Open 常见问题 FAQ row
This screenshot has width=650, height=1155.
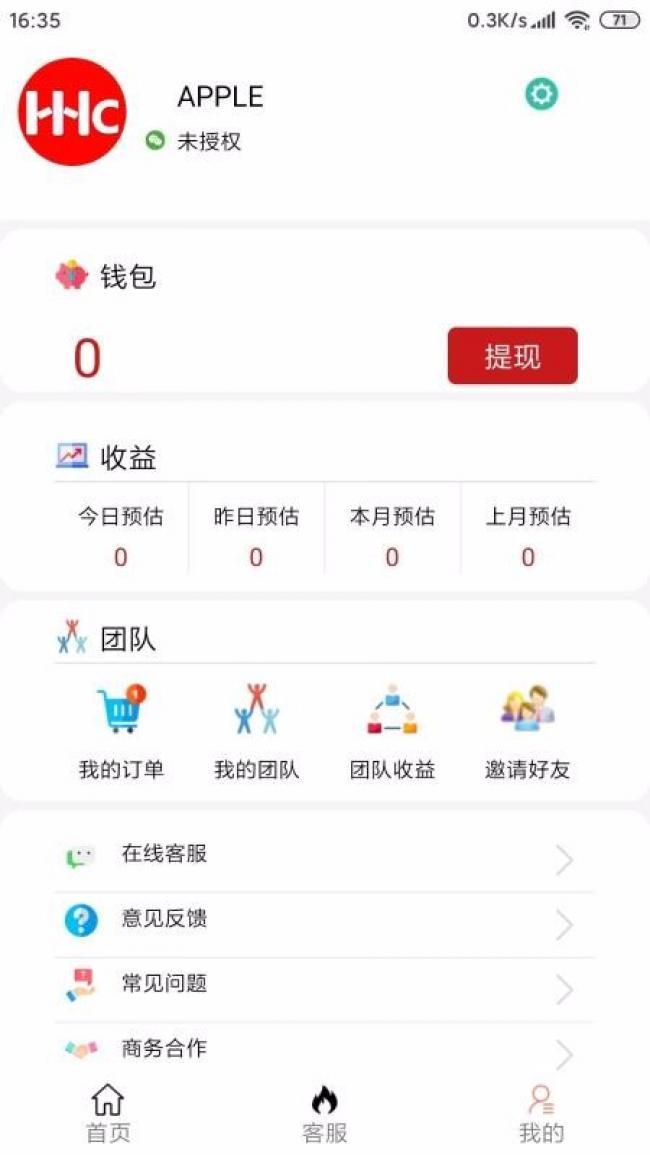[325, 989]
